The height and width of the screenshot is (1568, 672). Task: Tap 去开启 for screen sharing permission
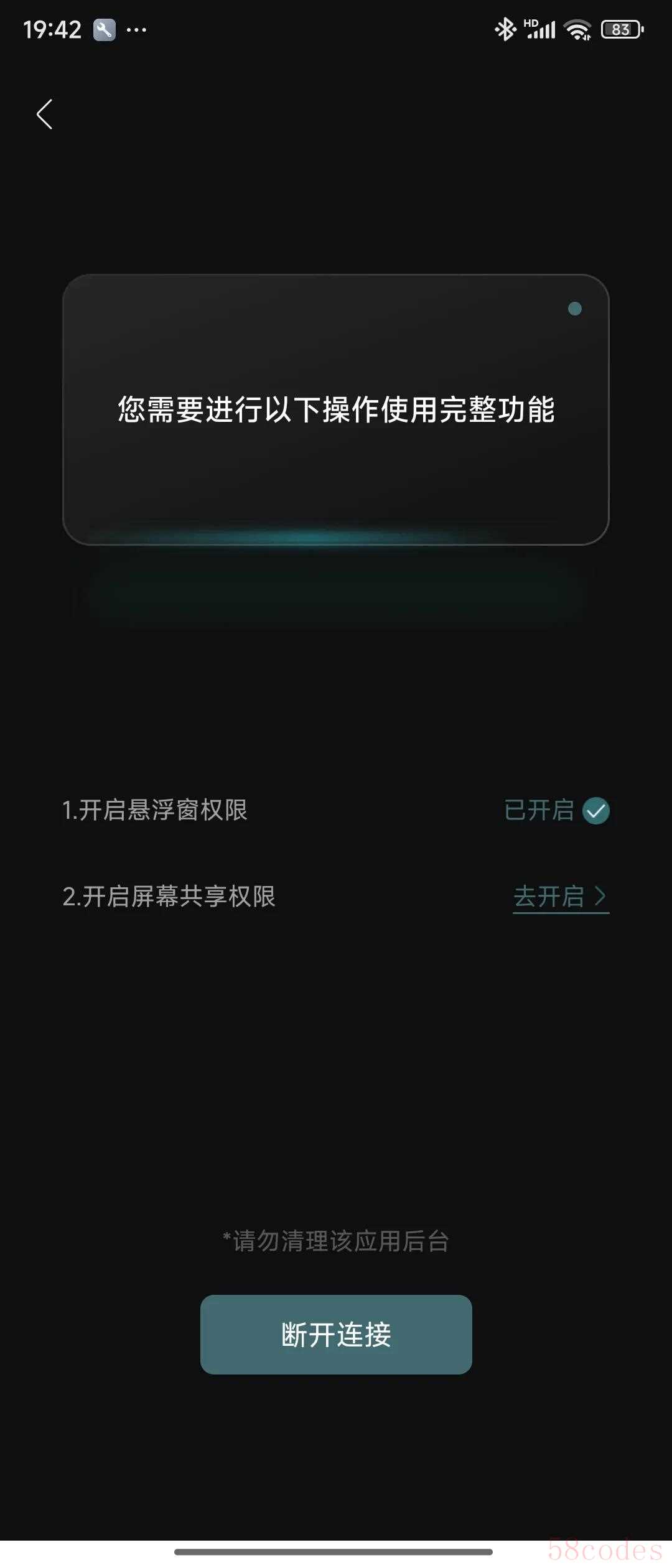[560, 897]
